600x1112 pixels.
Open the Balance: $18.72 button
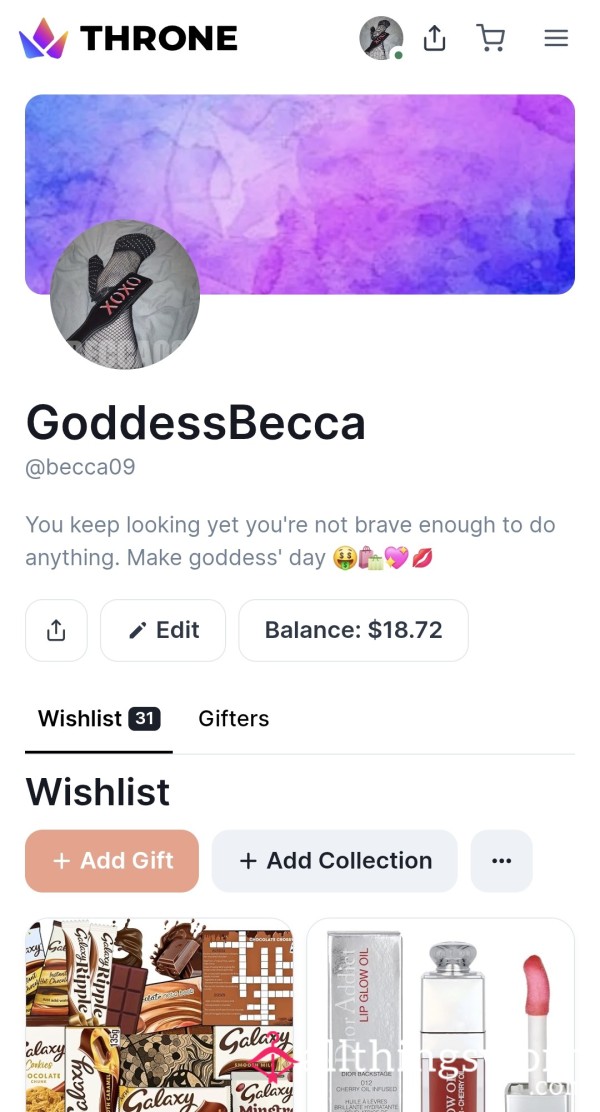point(353,630)
